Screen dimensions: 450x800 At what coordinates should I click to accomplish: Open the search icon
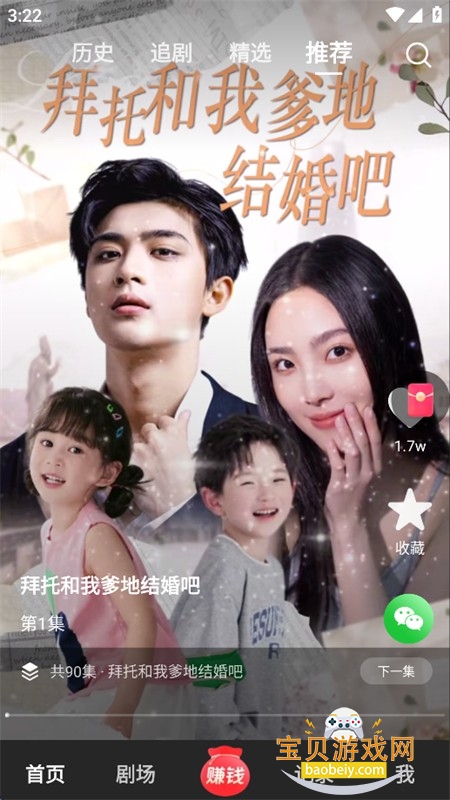(418, 55)
